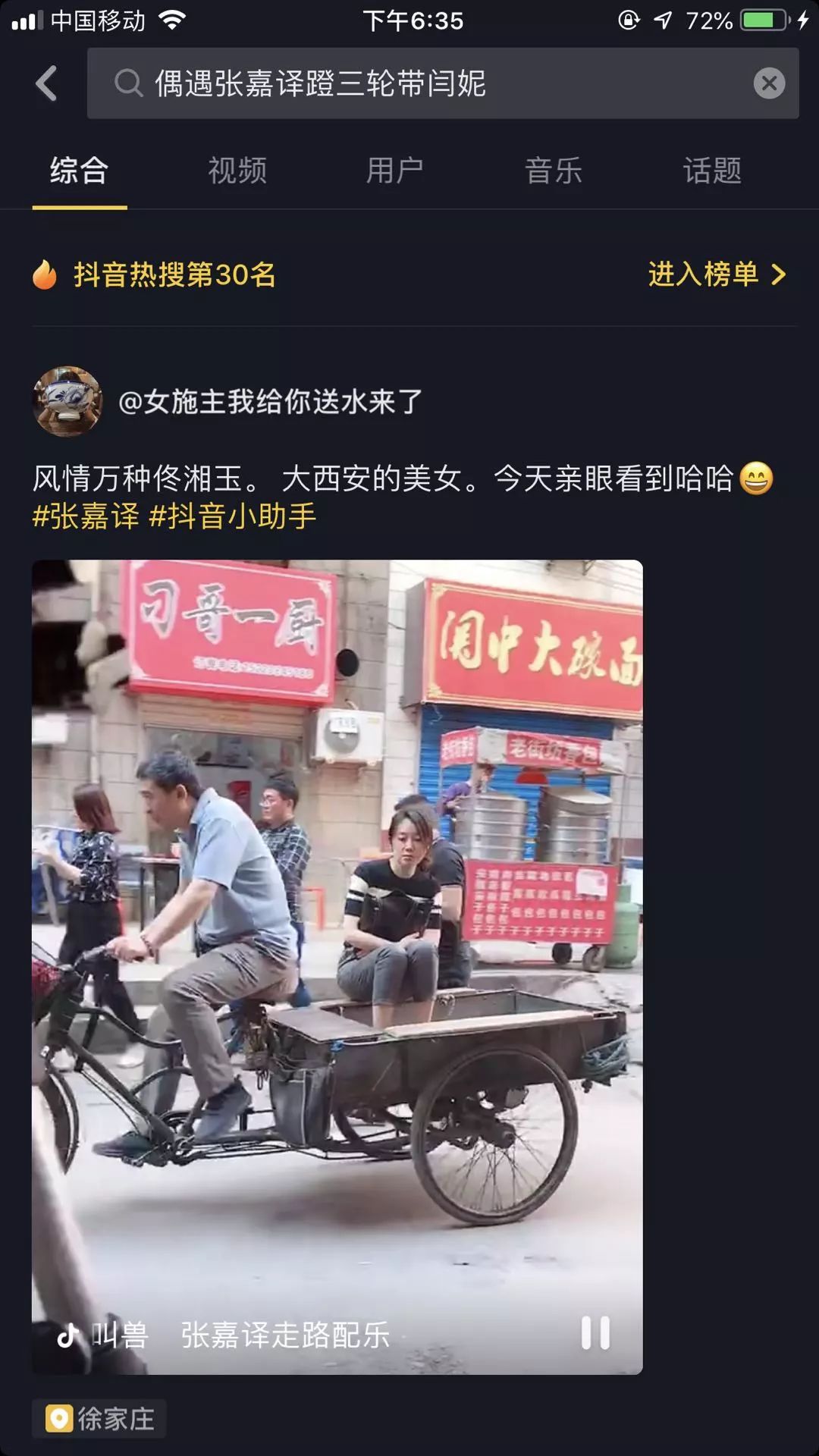The image size is (819, 1456).
Task: Clear the search text
Action: coord(769,83)
